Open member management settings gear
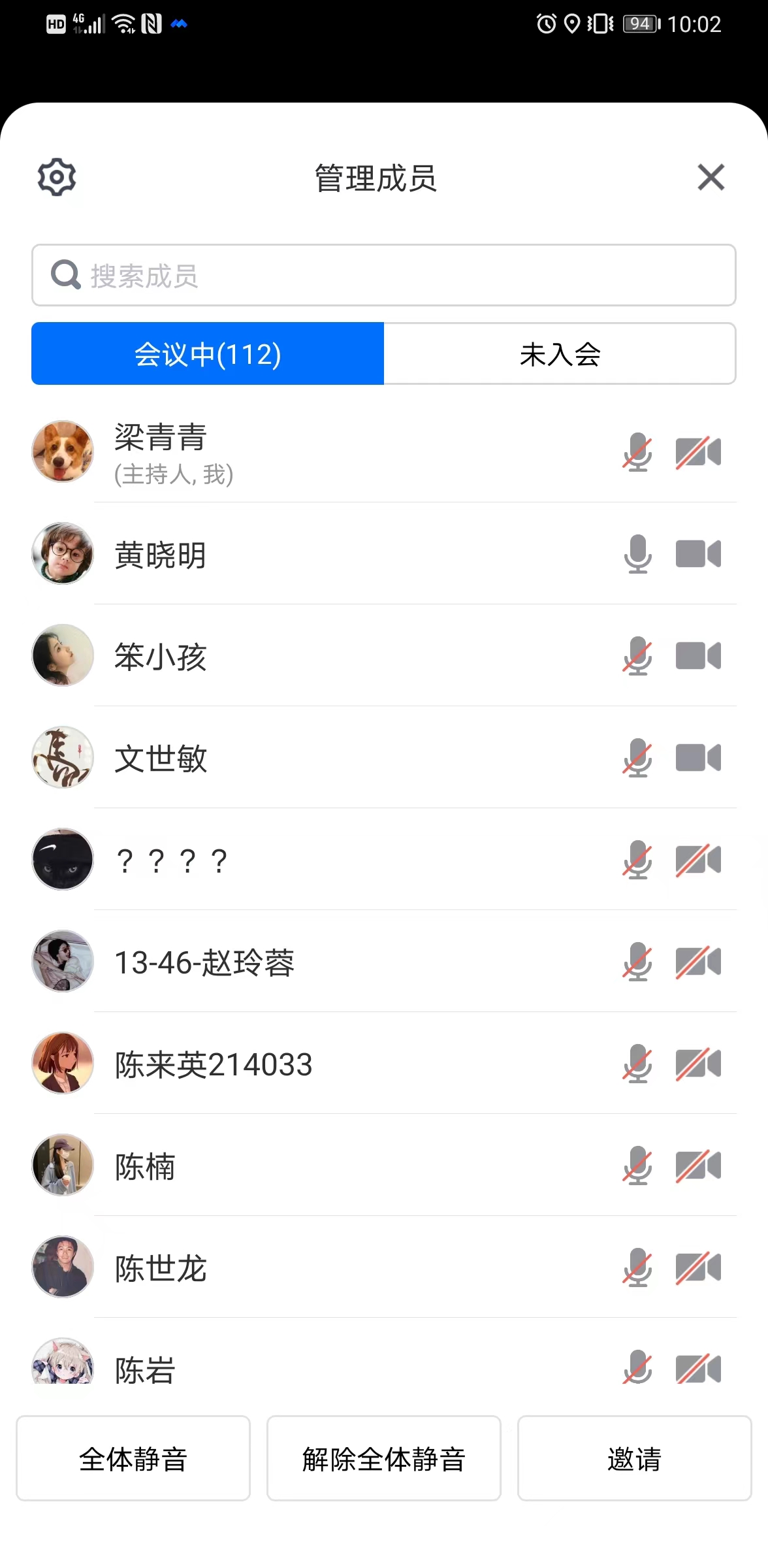The image size is (768, 1568). [57, 177]
